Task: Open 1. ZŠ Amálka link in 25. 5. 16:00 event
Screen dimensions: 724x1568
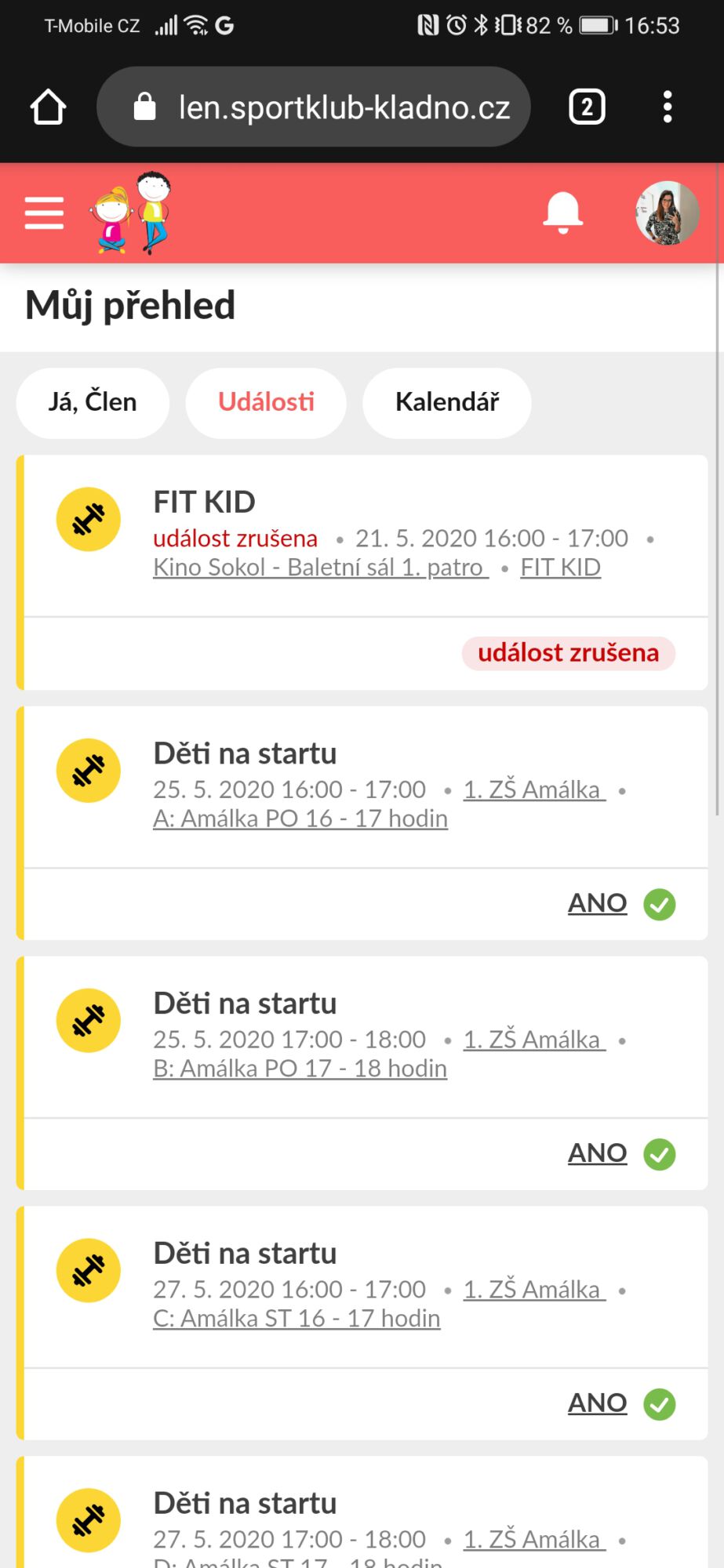Action: (535, 789)
